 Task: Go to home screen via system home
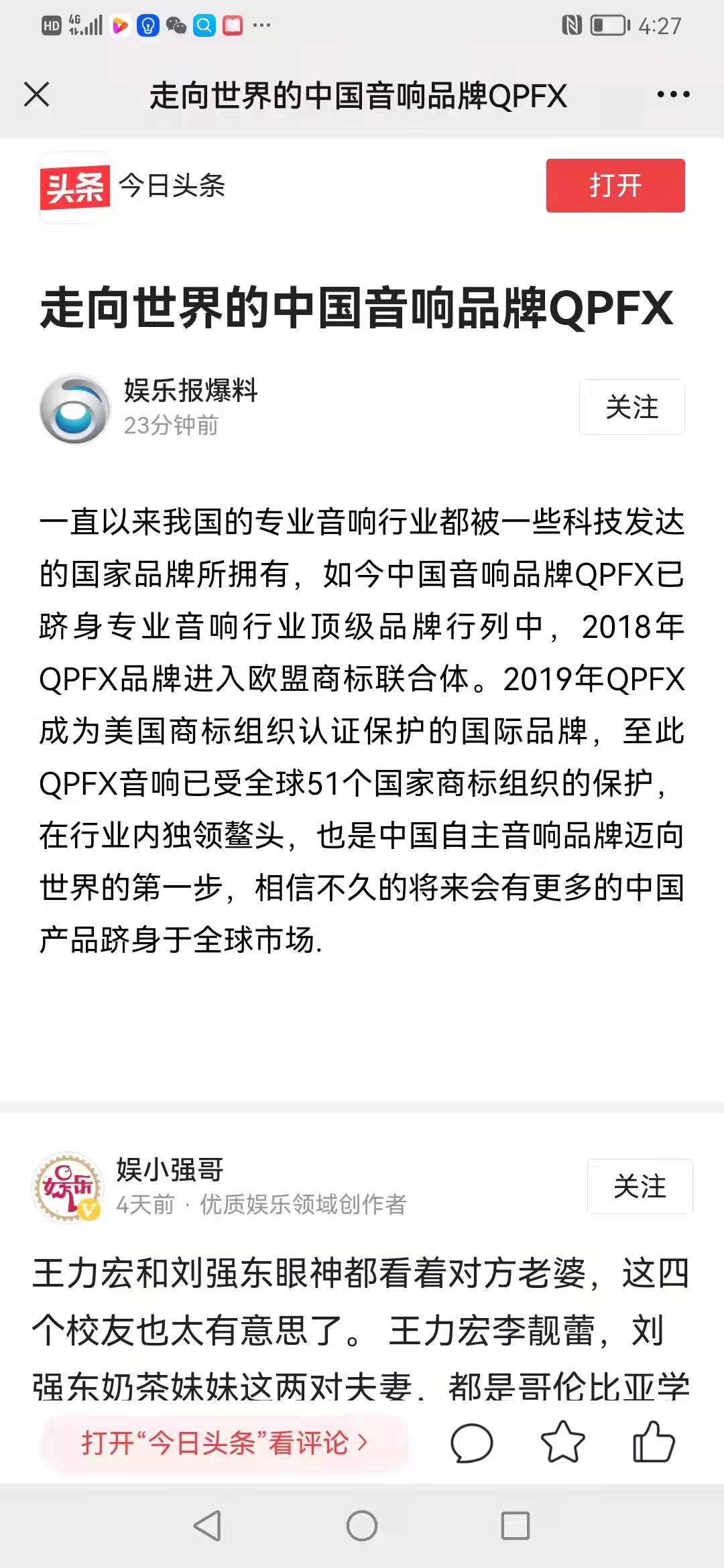click(x=362, y=1526)
